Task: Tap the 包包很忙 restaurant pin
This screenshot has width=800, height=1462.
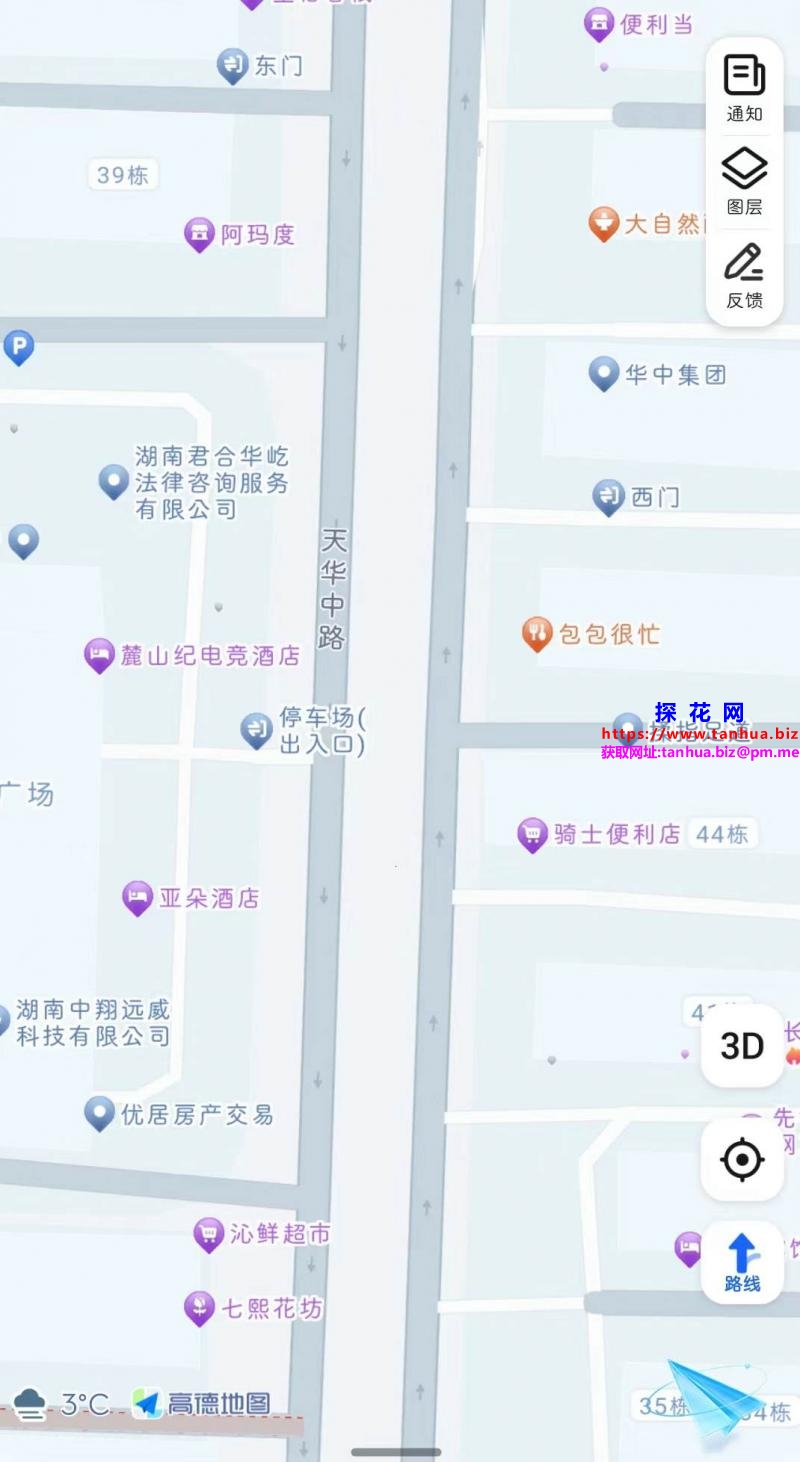Action: coord(537,632)
